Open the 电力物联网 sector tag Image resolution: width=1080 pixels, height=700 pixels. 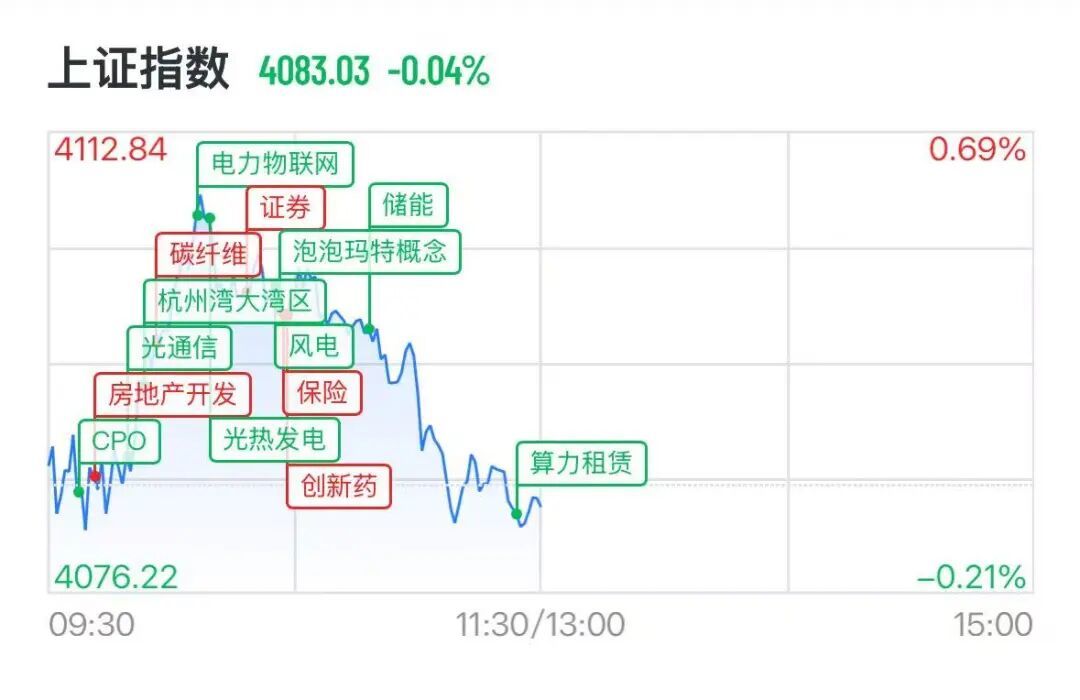pyautogui.click(x=275, y=164)
